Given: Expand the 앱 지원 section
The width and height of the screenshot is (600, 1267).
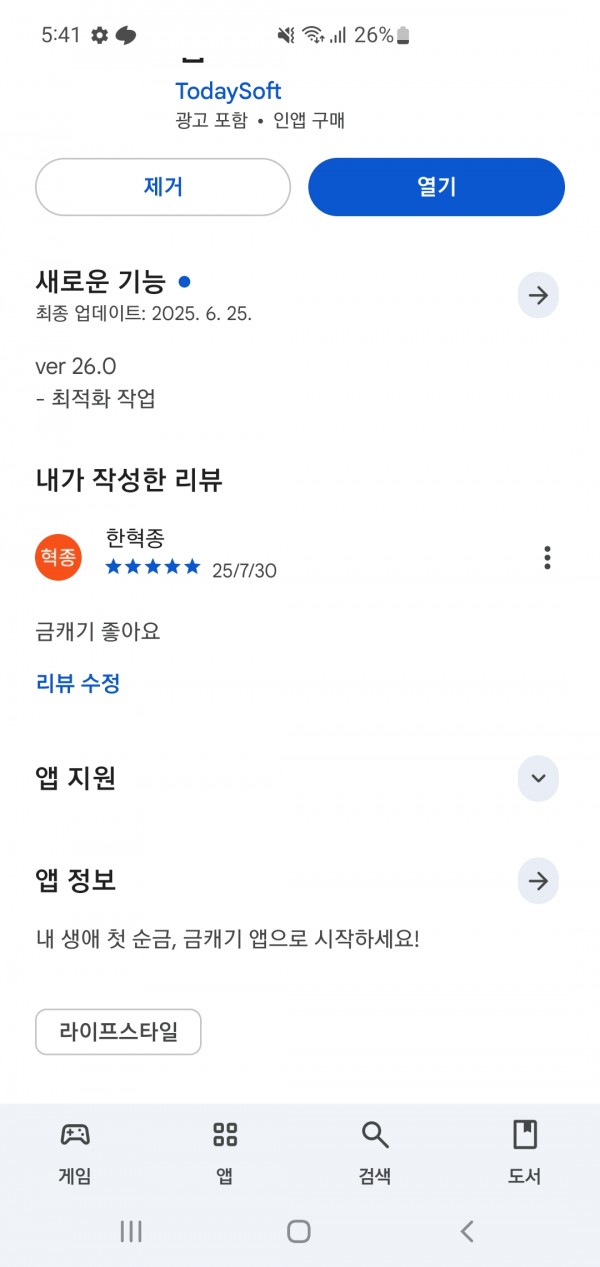Looking at the screenshot, I should (538, 778).
